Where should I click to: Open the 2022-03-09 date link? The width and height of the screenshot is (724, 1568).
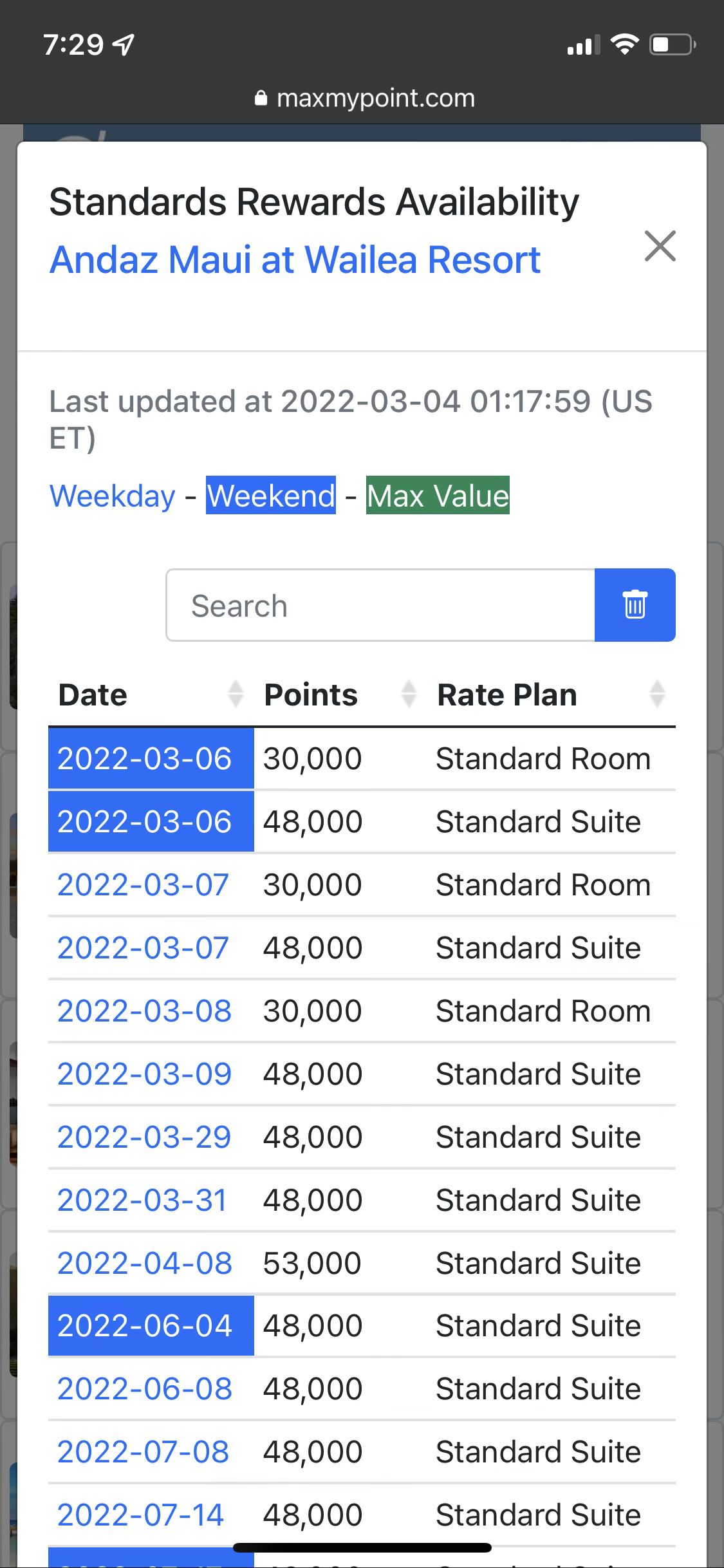click(x=144, y=1074)
